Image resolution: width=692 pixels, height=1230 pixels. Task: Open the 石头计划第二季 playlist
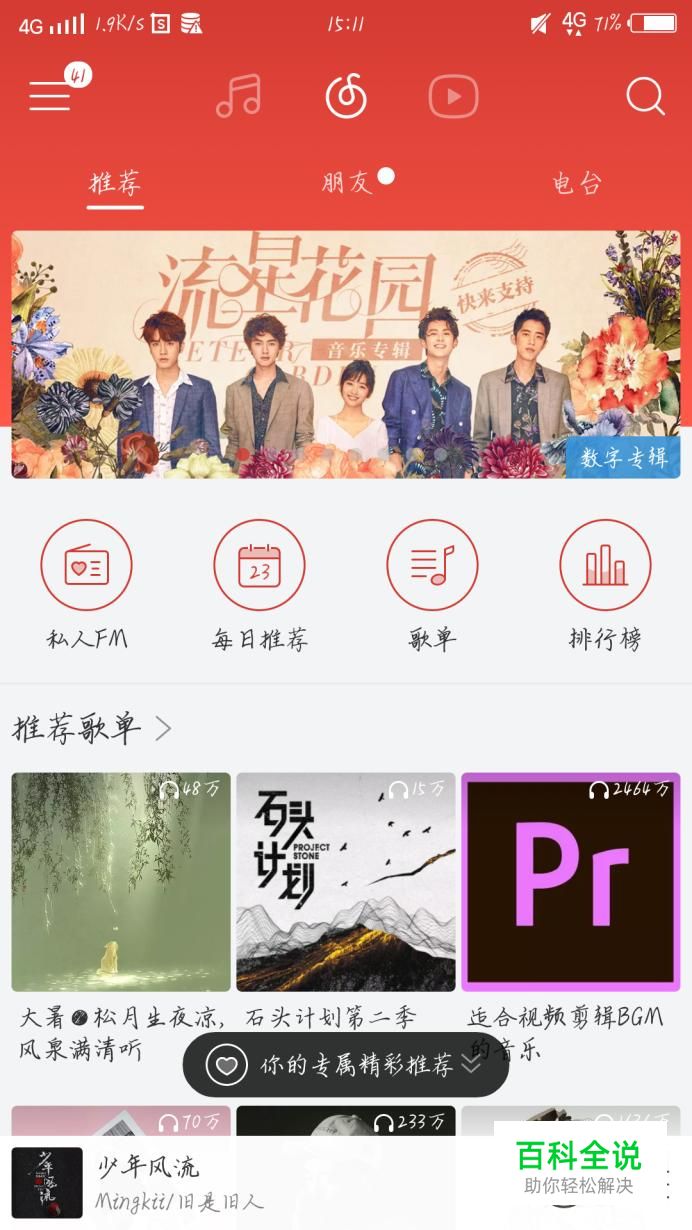pos(346,881)
